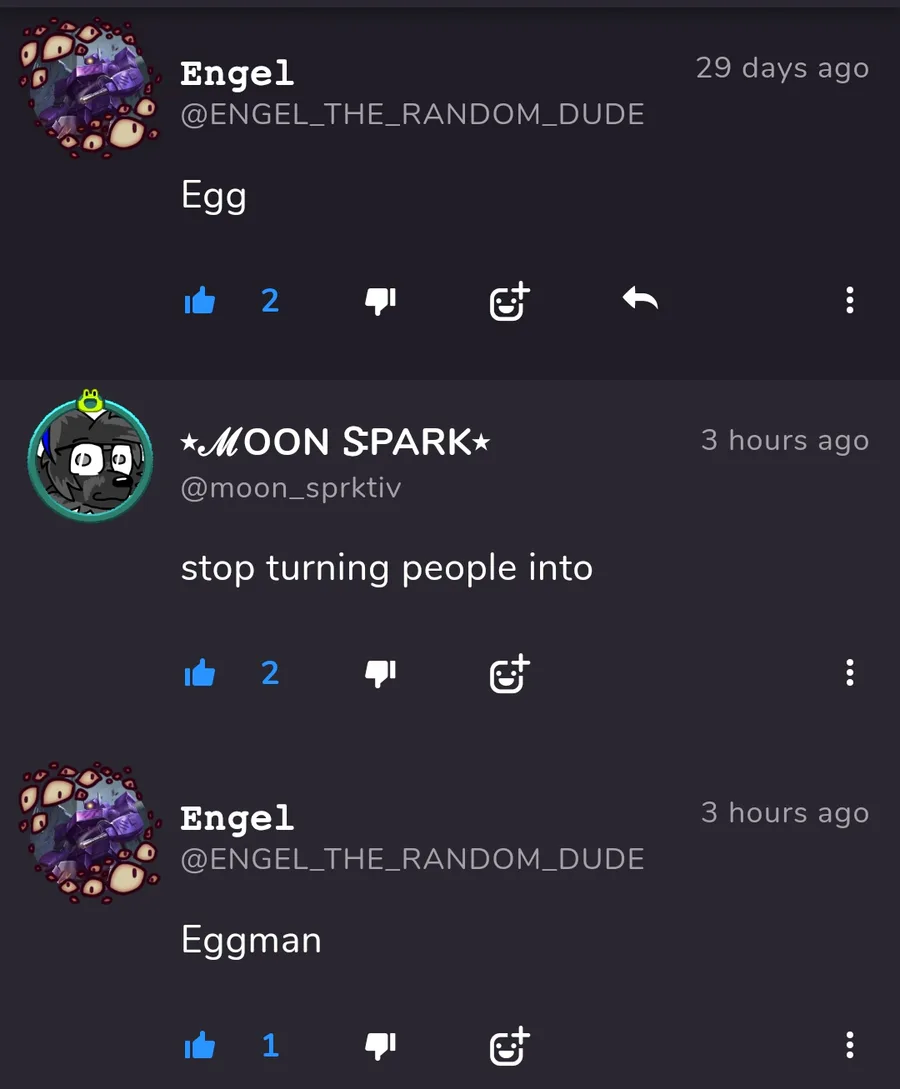Like Moon Spark's comment
The height and width of the screenshot is (1089, 900).
[x=200, y=673]
